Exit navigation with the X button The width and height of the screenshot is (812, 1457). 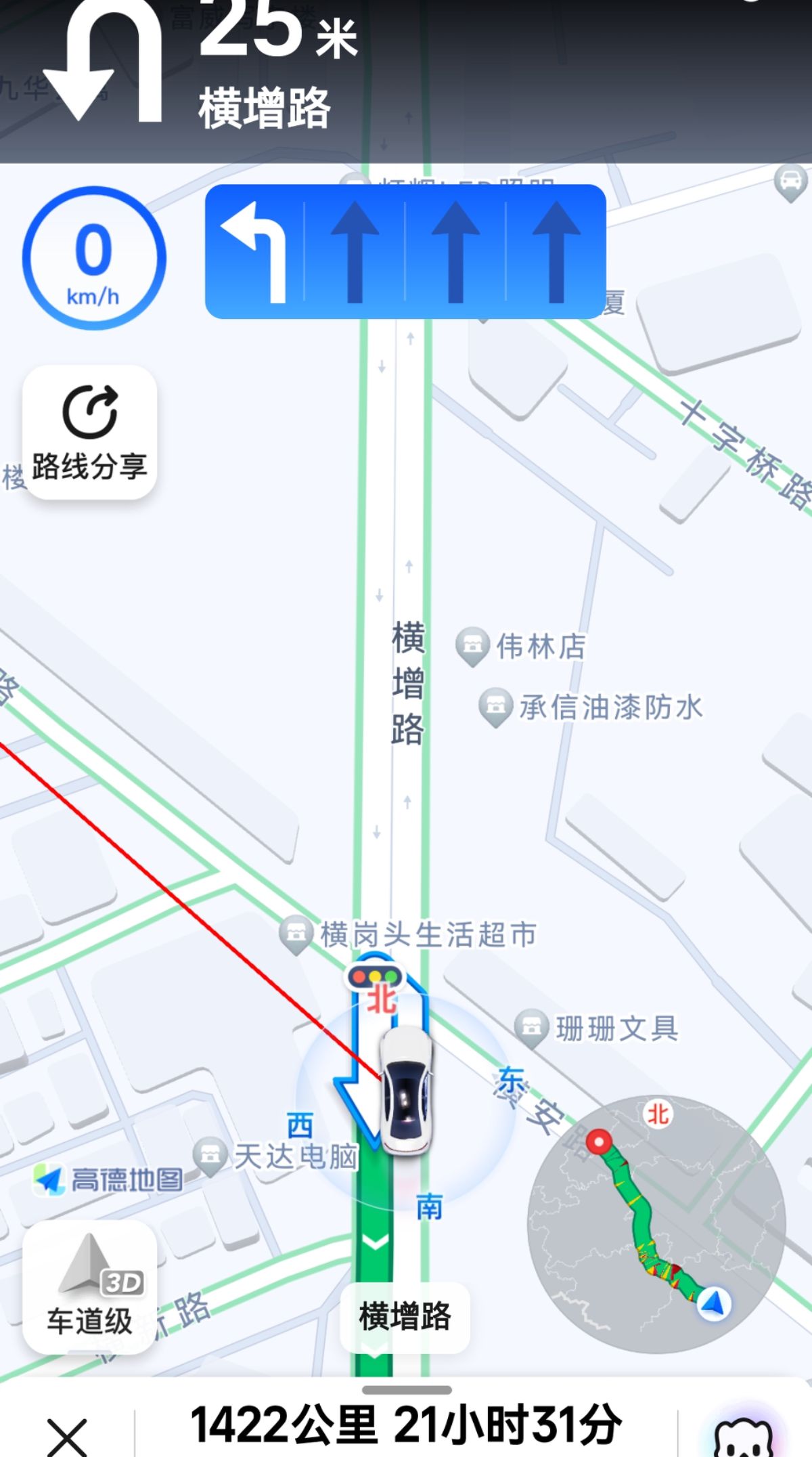(x=67, y=1436)
